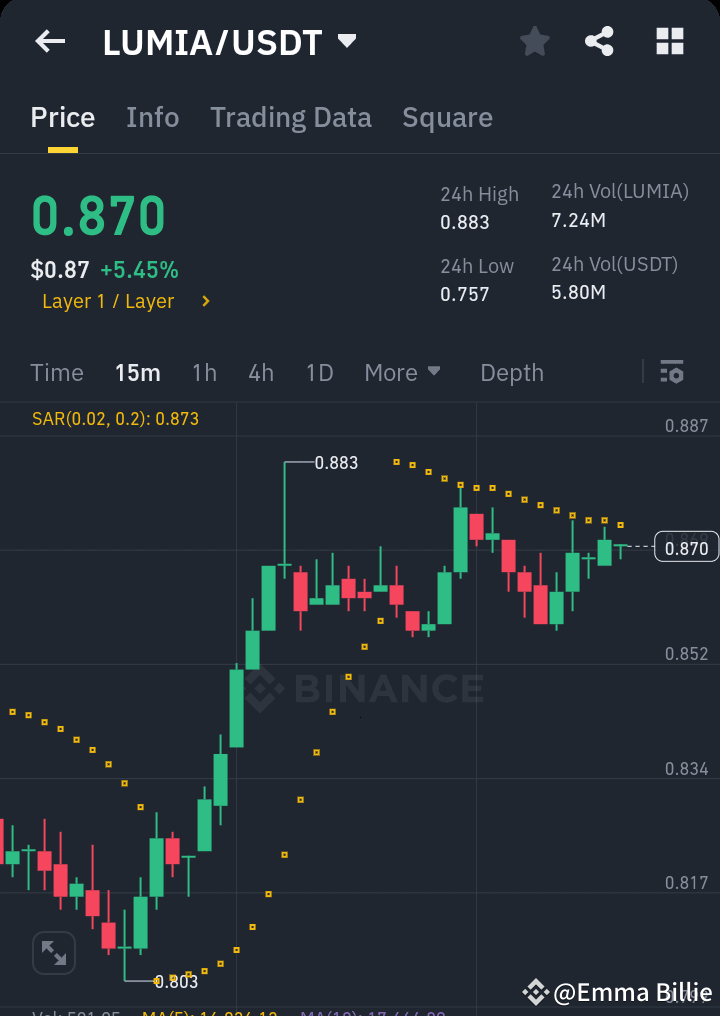Open the share options
This screenshot has width=720, height=1016.
click(x=599, y=41)
